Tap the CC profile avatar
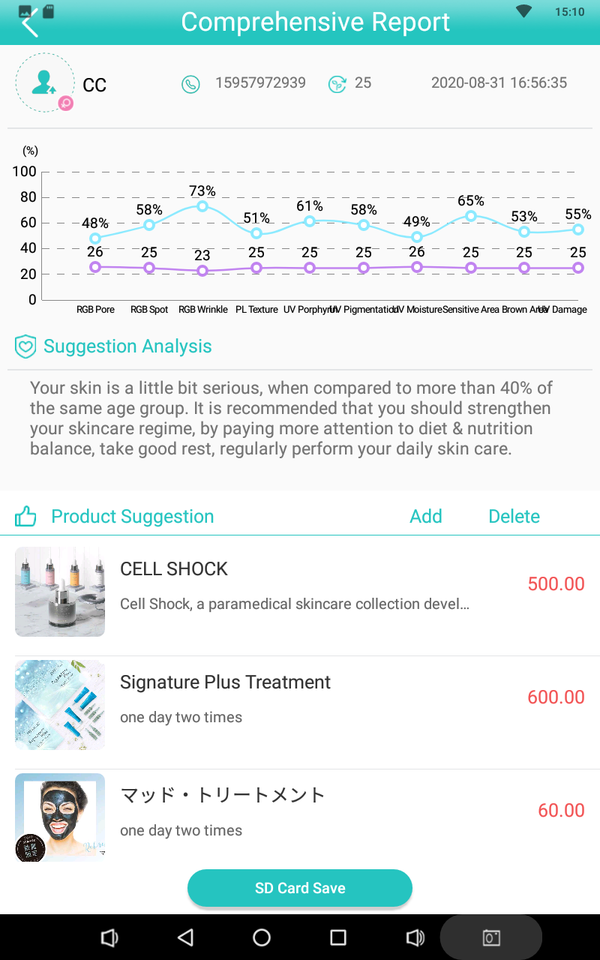 coord(45,83)
